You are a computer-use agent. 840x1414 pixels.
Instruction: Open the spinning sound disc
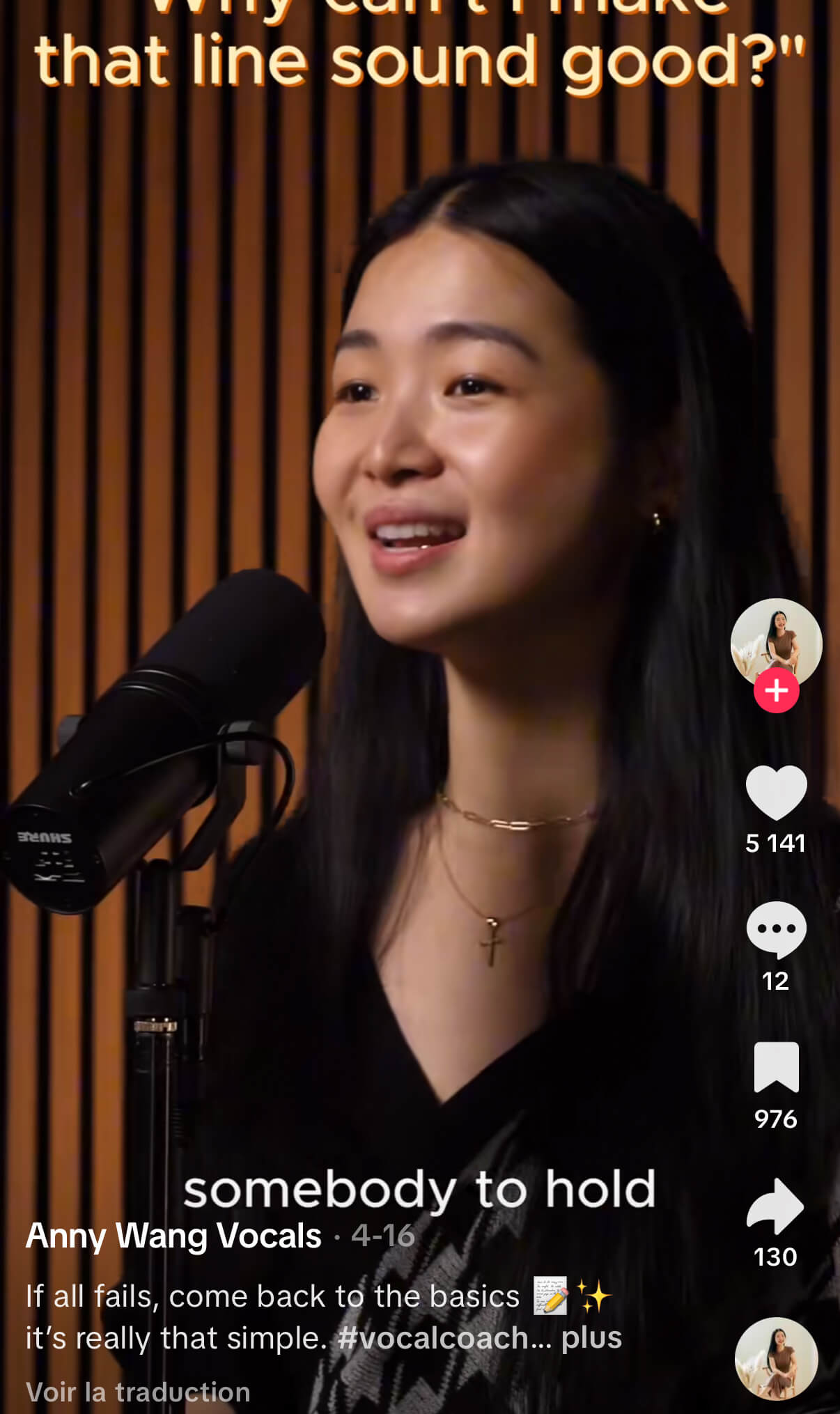(776, 1359)
